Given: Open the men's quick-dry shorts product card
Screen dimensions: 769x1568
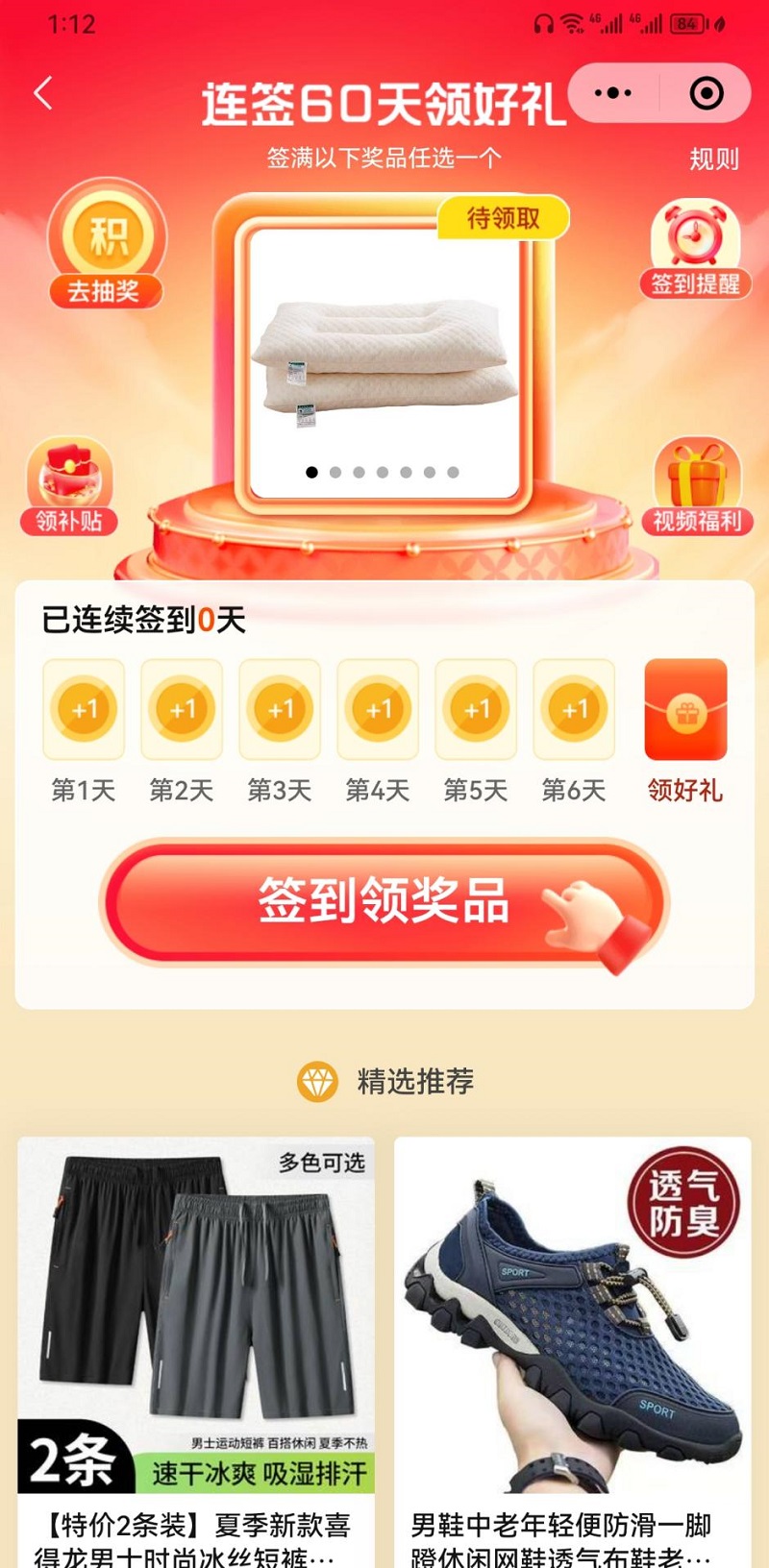Looking at the screenshot, I should pos(196,1345).
